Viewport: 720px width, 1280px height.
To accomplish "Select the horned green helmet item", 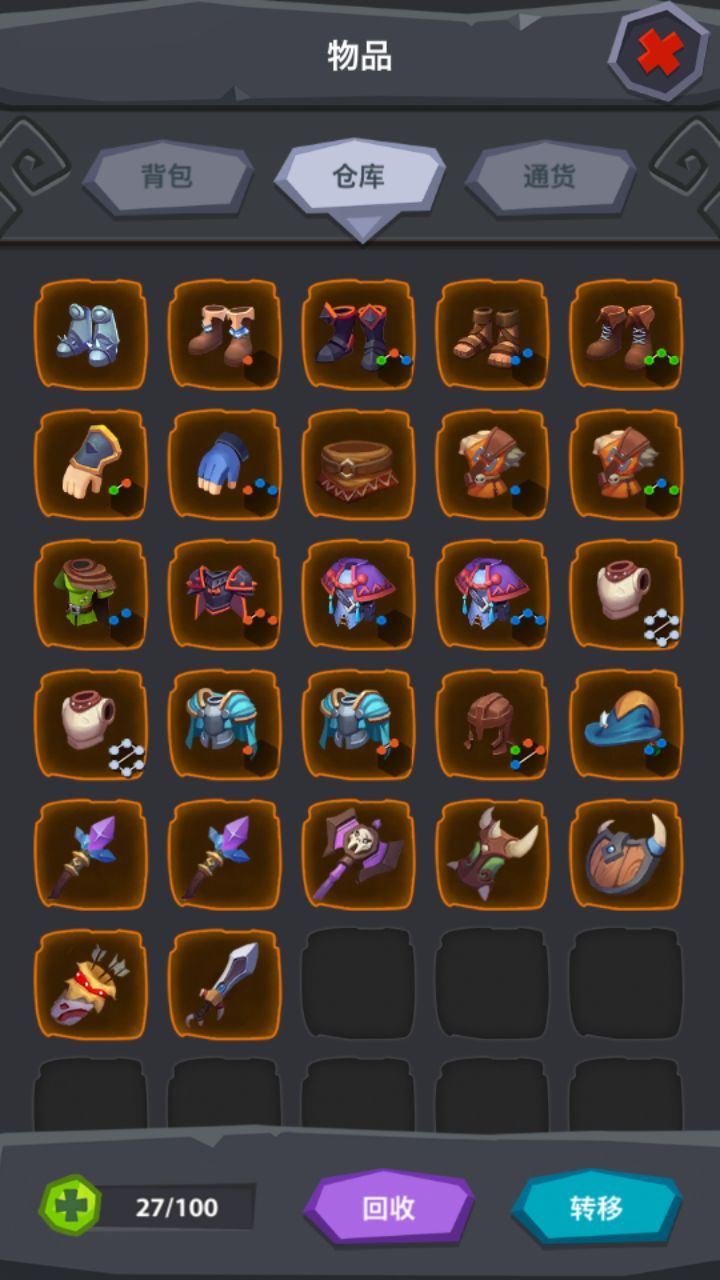I will point(492,854).
